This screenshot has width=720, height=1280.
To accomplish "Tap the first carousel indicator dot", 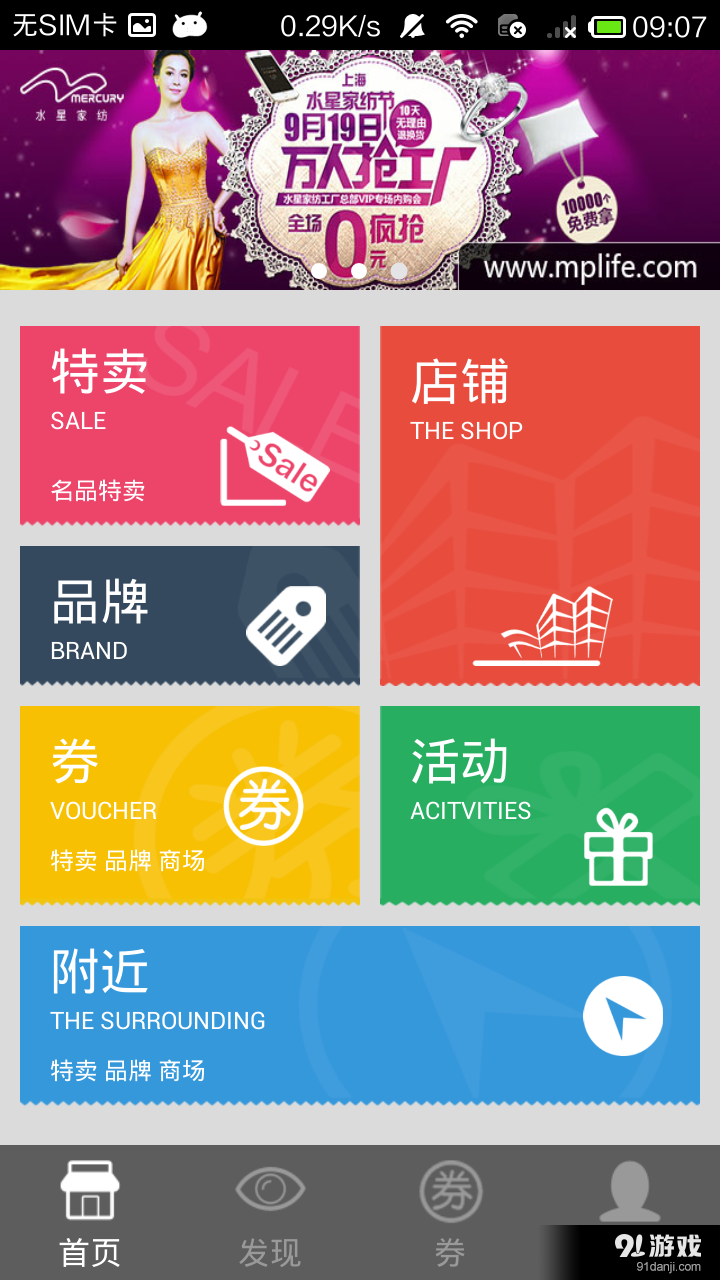I will (318, 269).
